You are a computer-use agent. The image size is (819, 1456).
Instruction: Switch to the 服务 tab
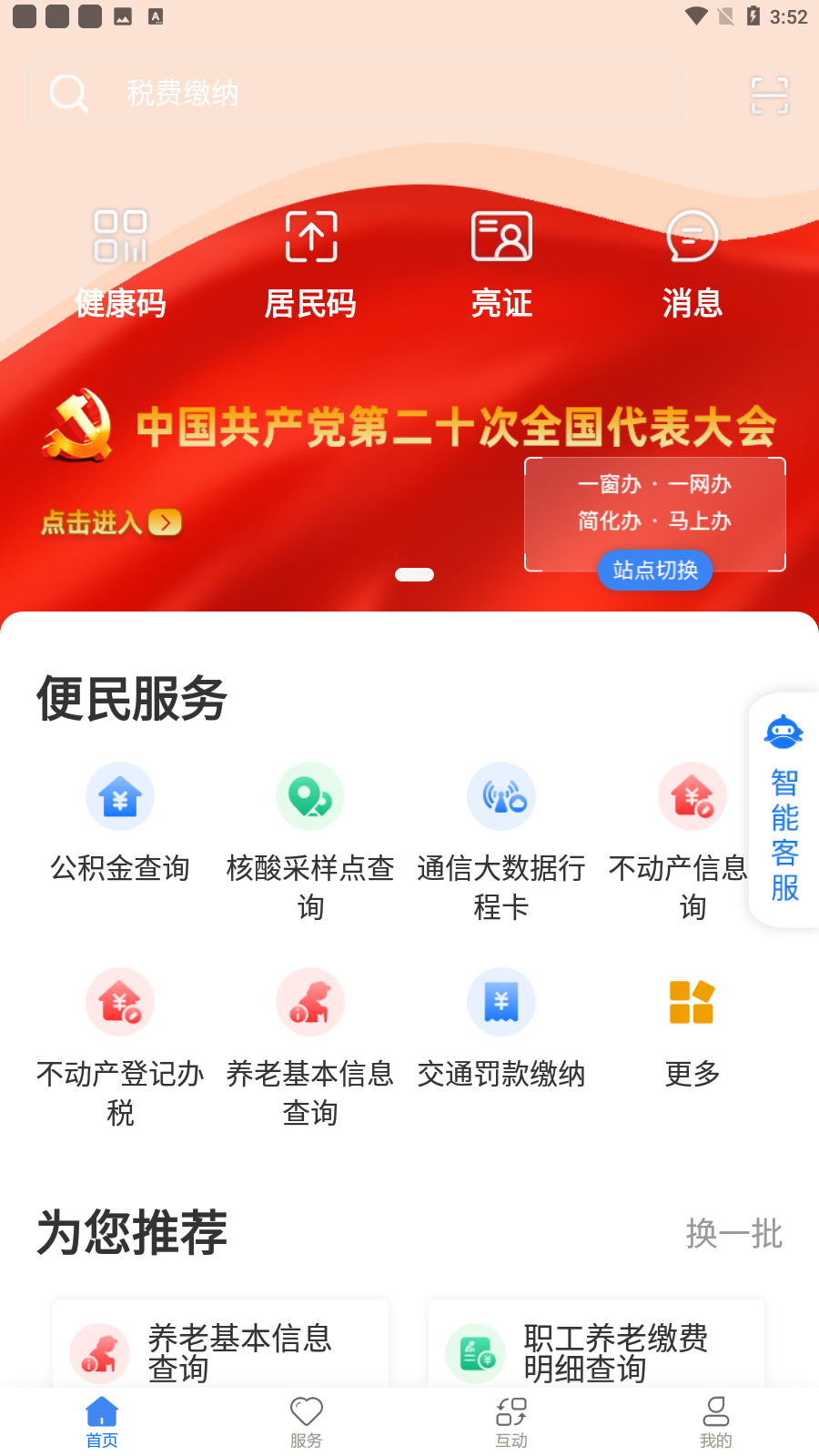pyautogui.click(x=307, y=1422)
